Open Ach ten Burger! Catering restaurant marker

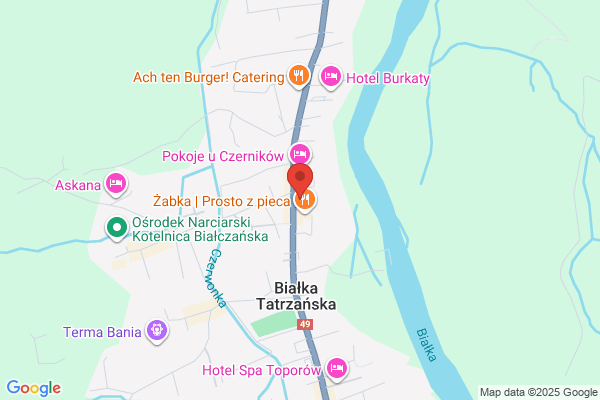pyautogui.click(x=299, y=76)
